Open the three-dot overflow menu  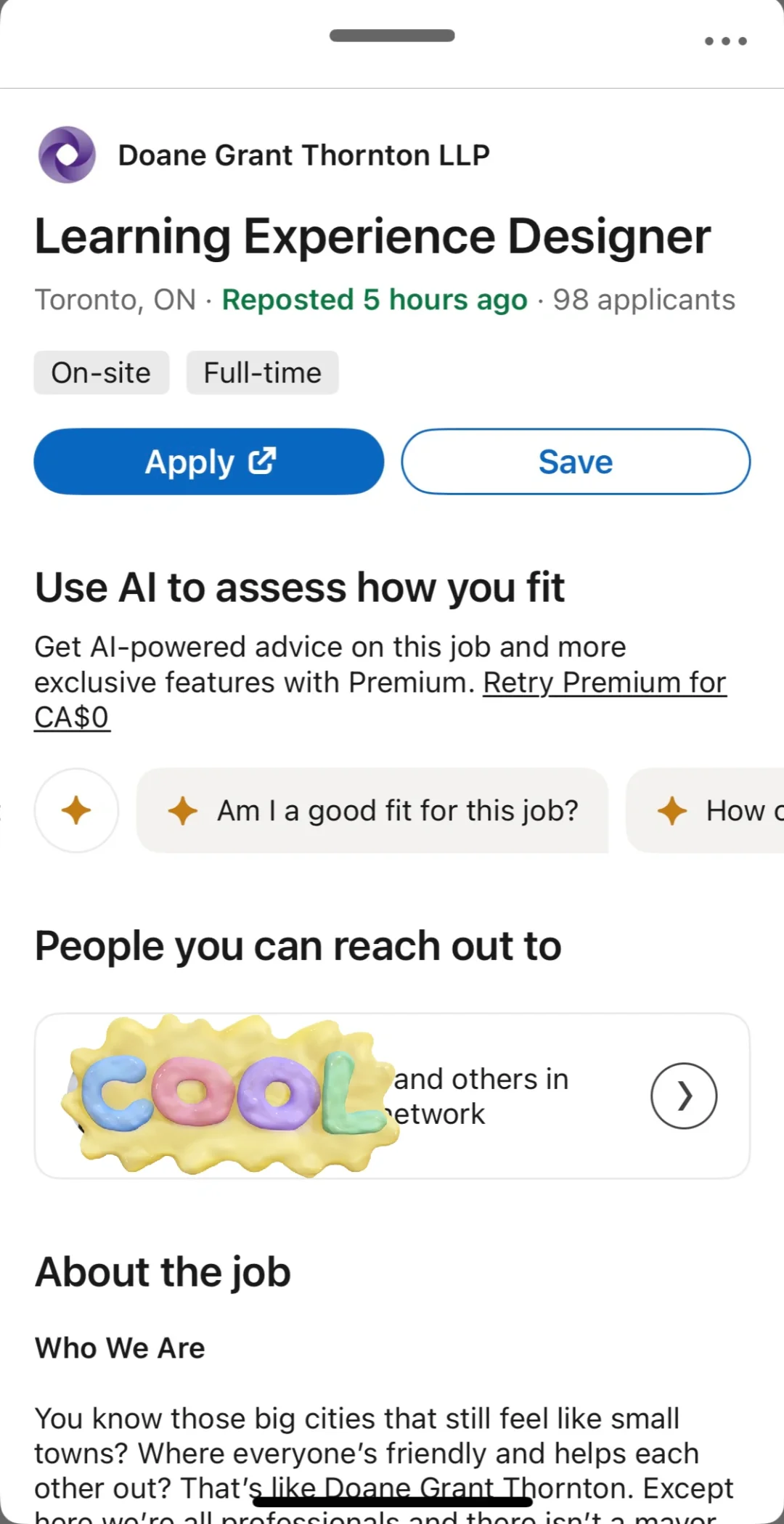[725, 41]
